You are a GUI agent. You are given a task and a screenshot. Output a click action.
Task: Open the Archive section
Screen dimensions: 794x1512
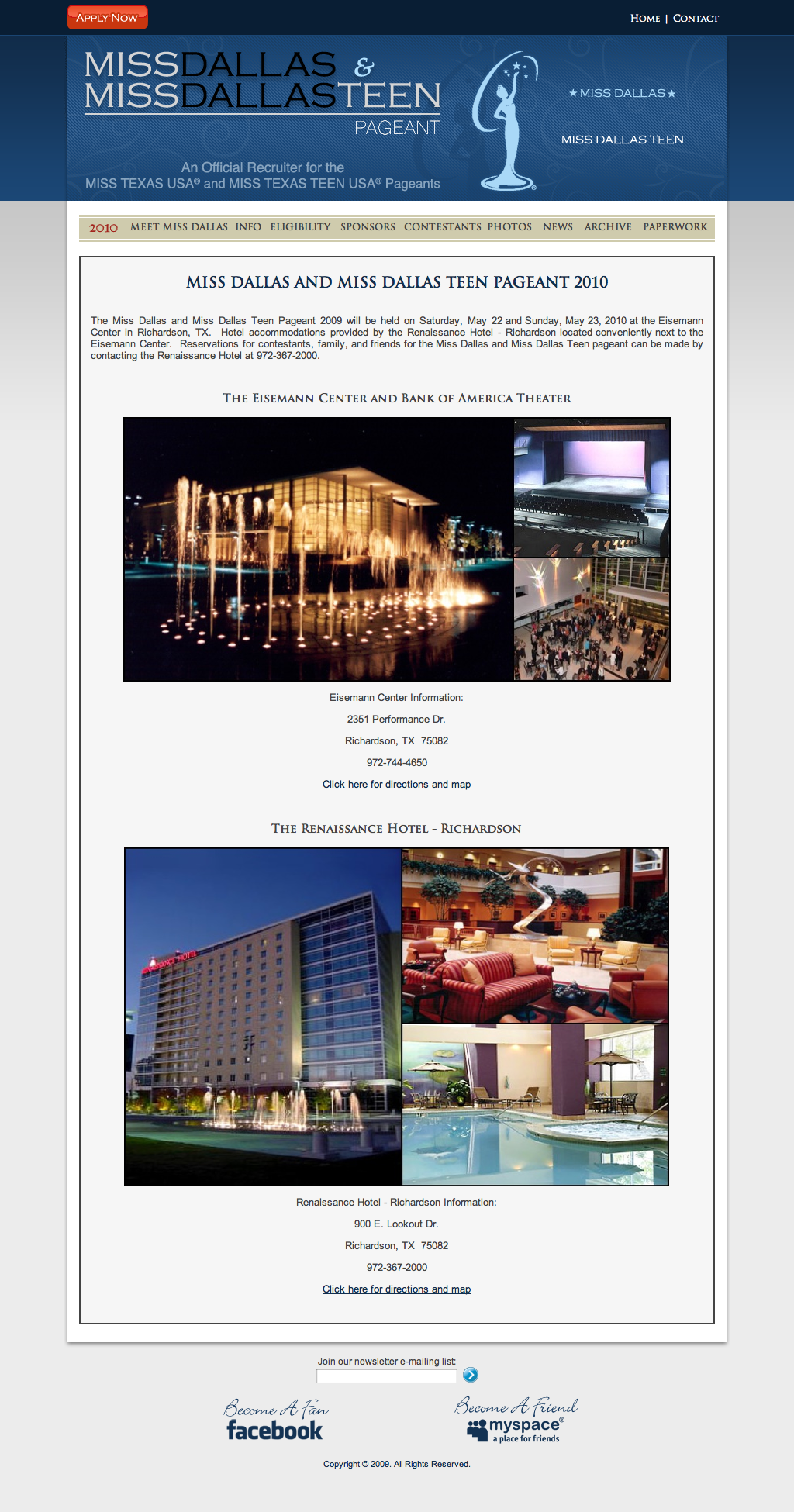[608, 227]
